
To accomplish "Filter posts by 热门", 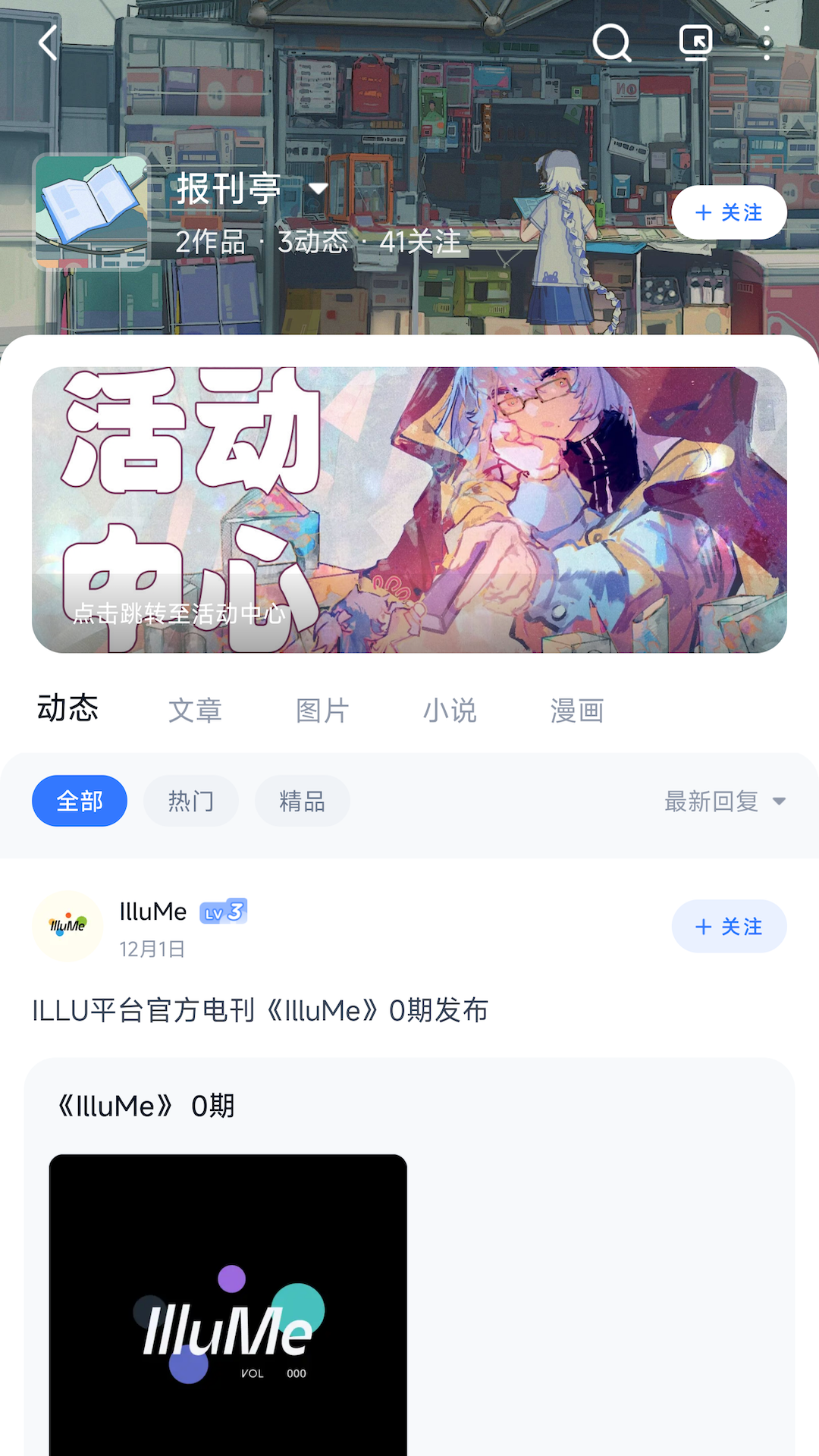I will coord(191,801).
